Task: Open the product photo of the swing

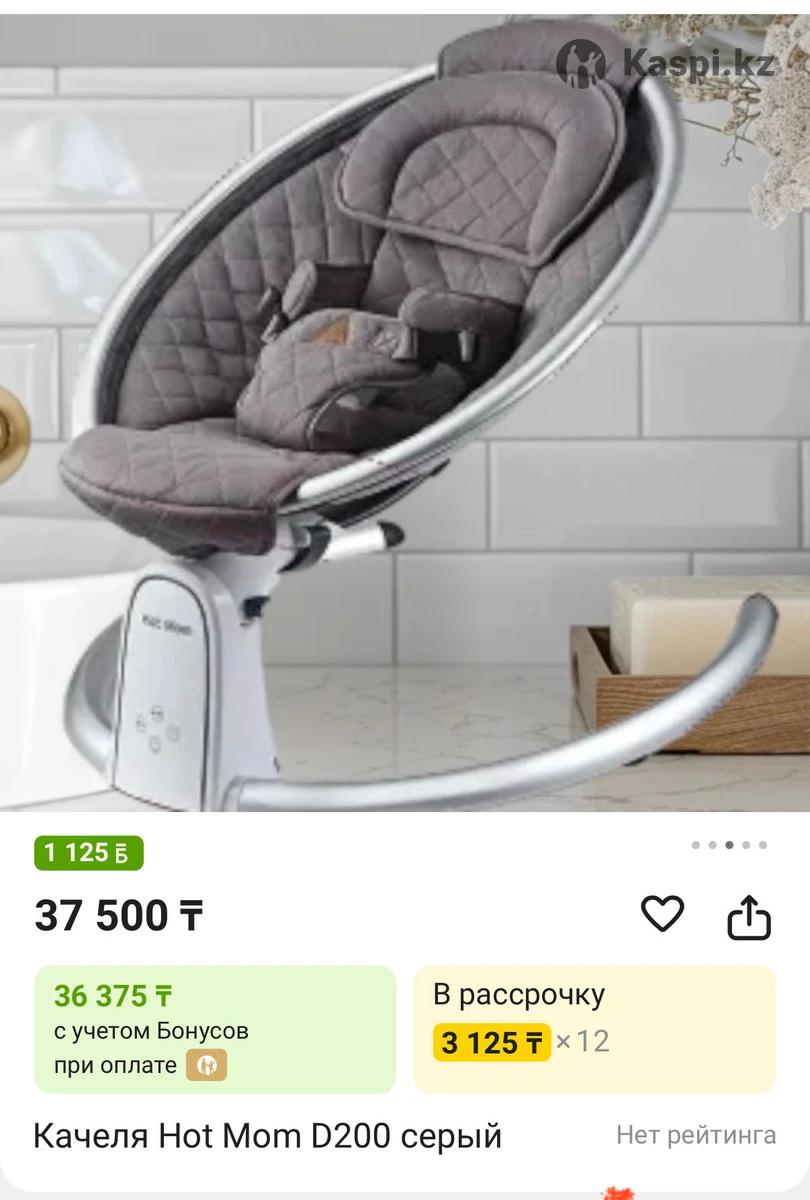Action: (405, 410)
